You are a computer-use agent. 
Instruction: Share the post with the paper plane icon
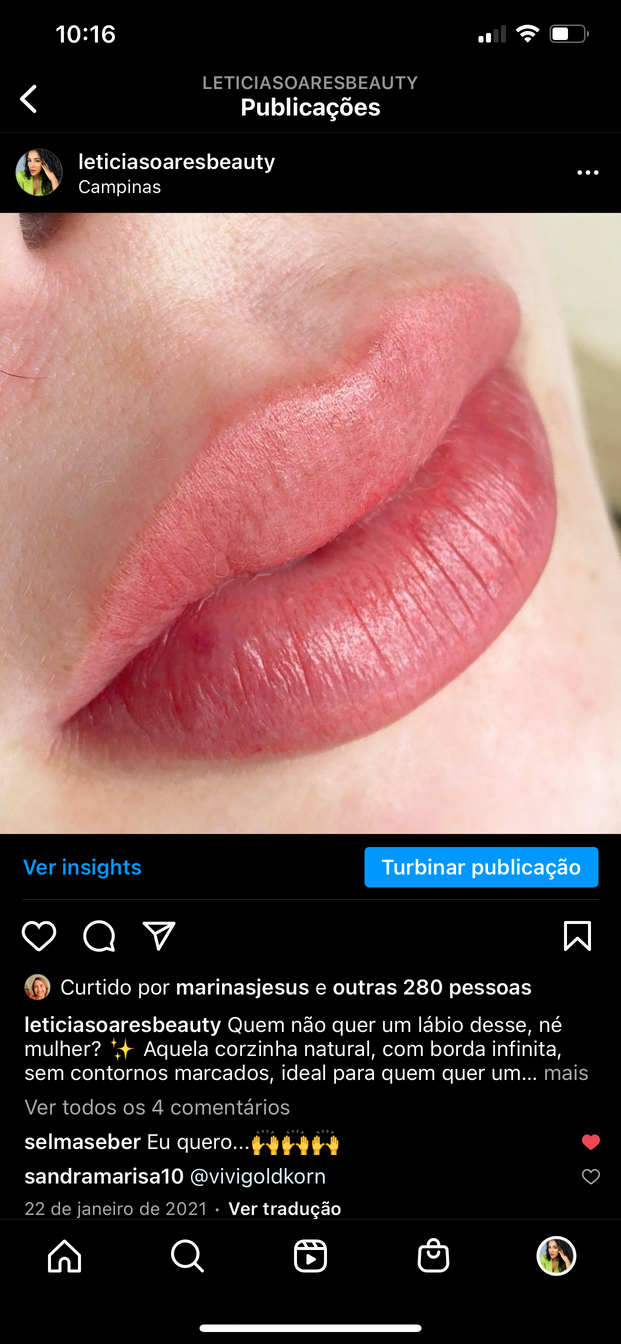159,936
